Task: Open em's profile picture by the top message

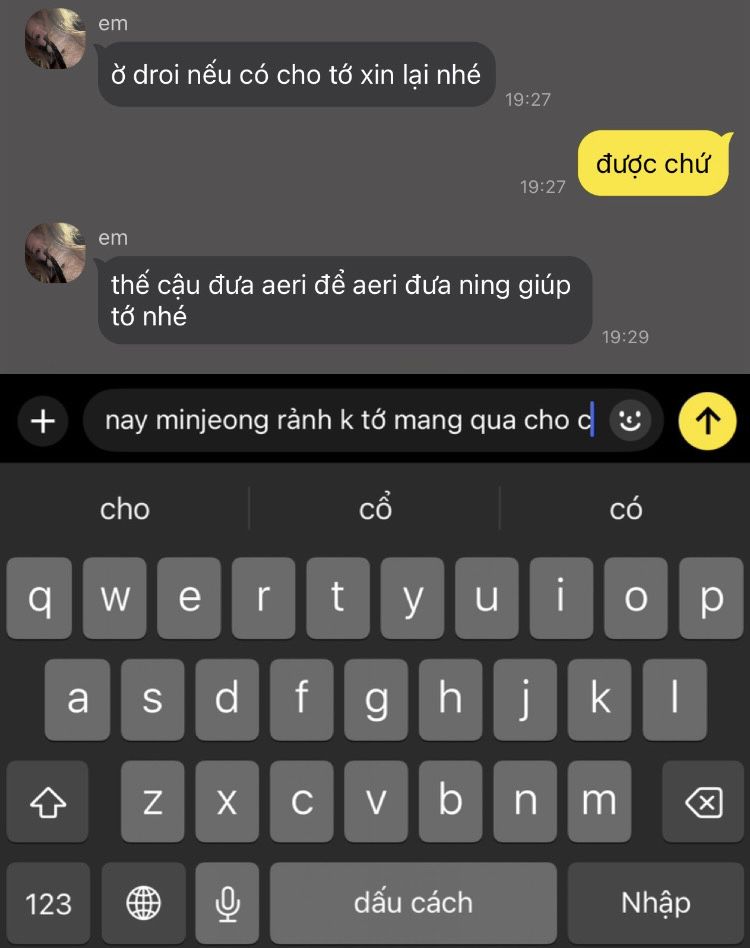Action: click(x=54, y=39)
